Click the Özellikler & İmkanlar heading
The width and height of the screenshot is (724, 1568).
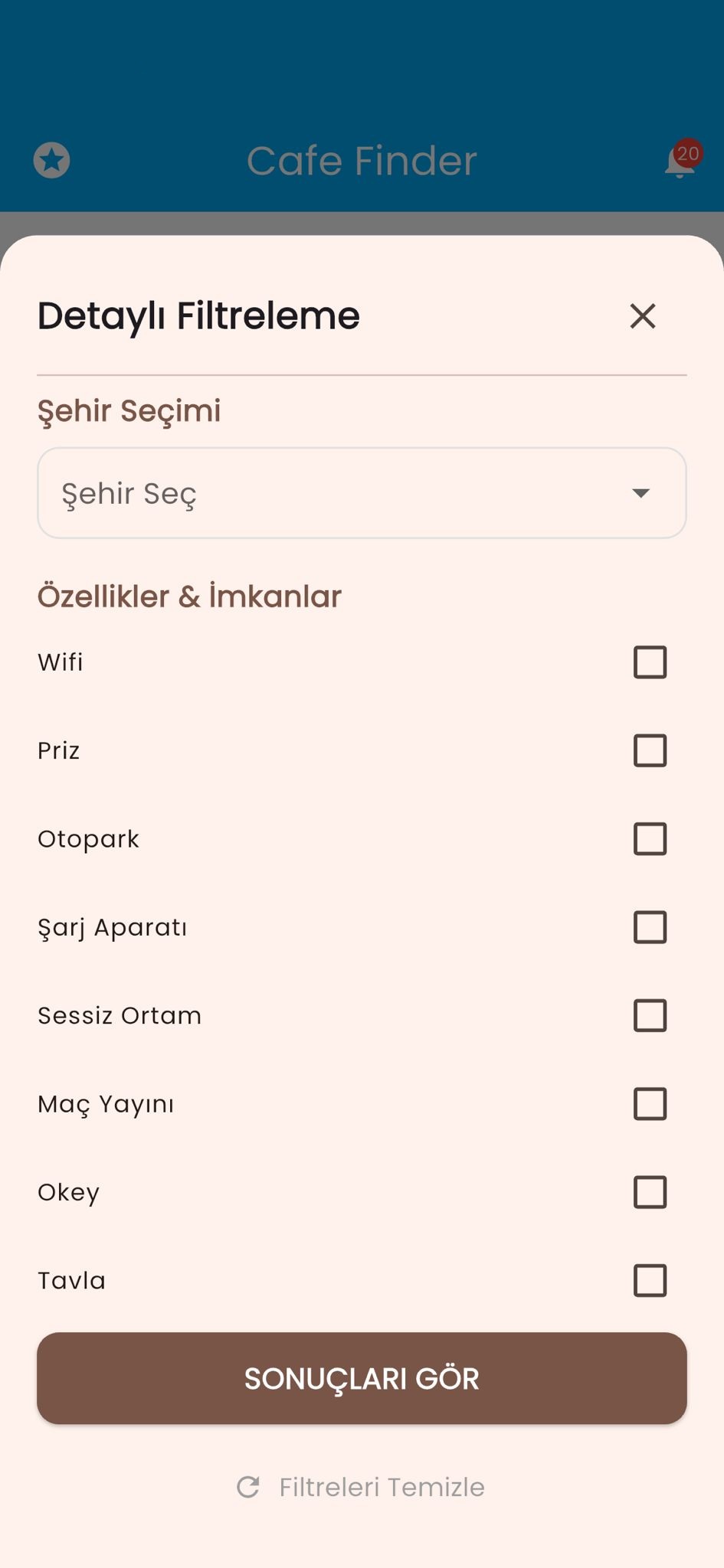(x=189, y=596)
